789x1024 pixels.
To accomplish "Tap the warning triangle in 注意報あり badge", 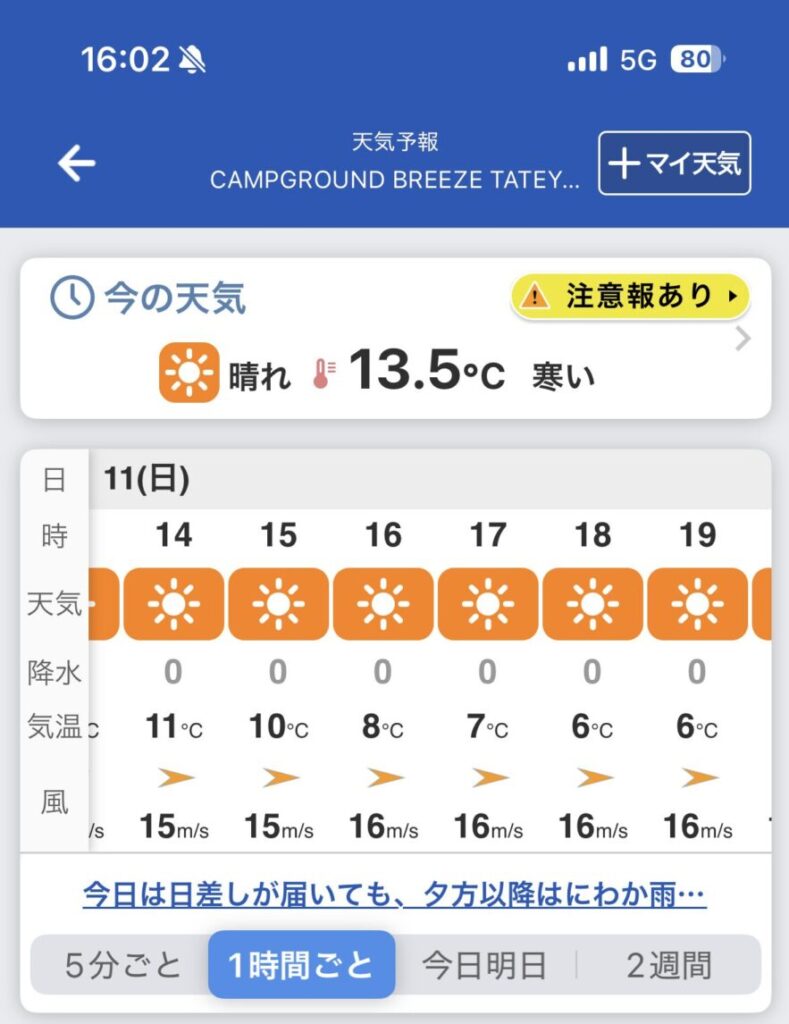I will click(534, 295).
